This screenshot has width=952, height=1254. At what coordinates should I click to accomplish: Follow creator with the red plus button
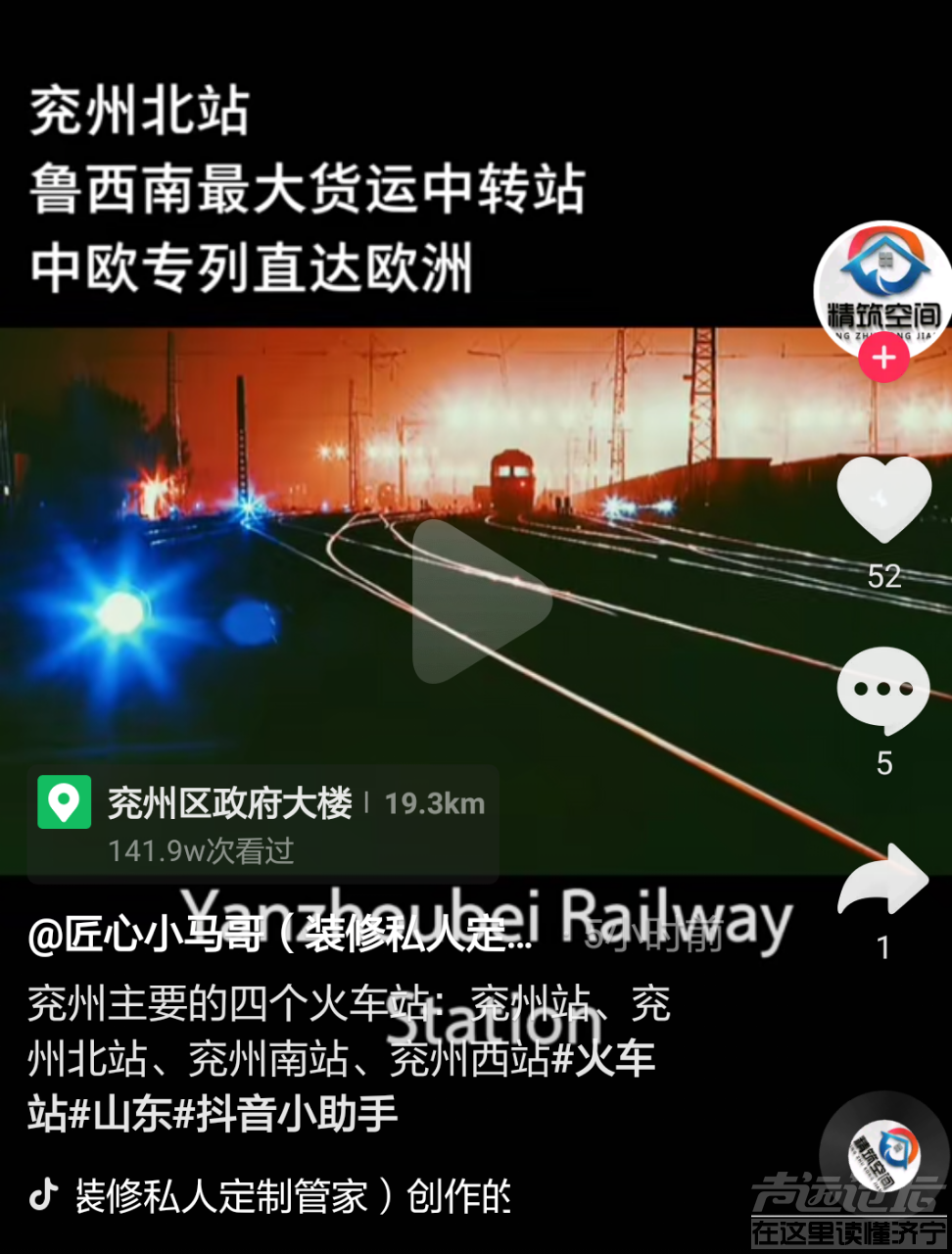point(883,359)
